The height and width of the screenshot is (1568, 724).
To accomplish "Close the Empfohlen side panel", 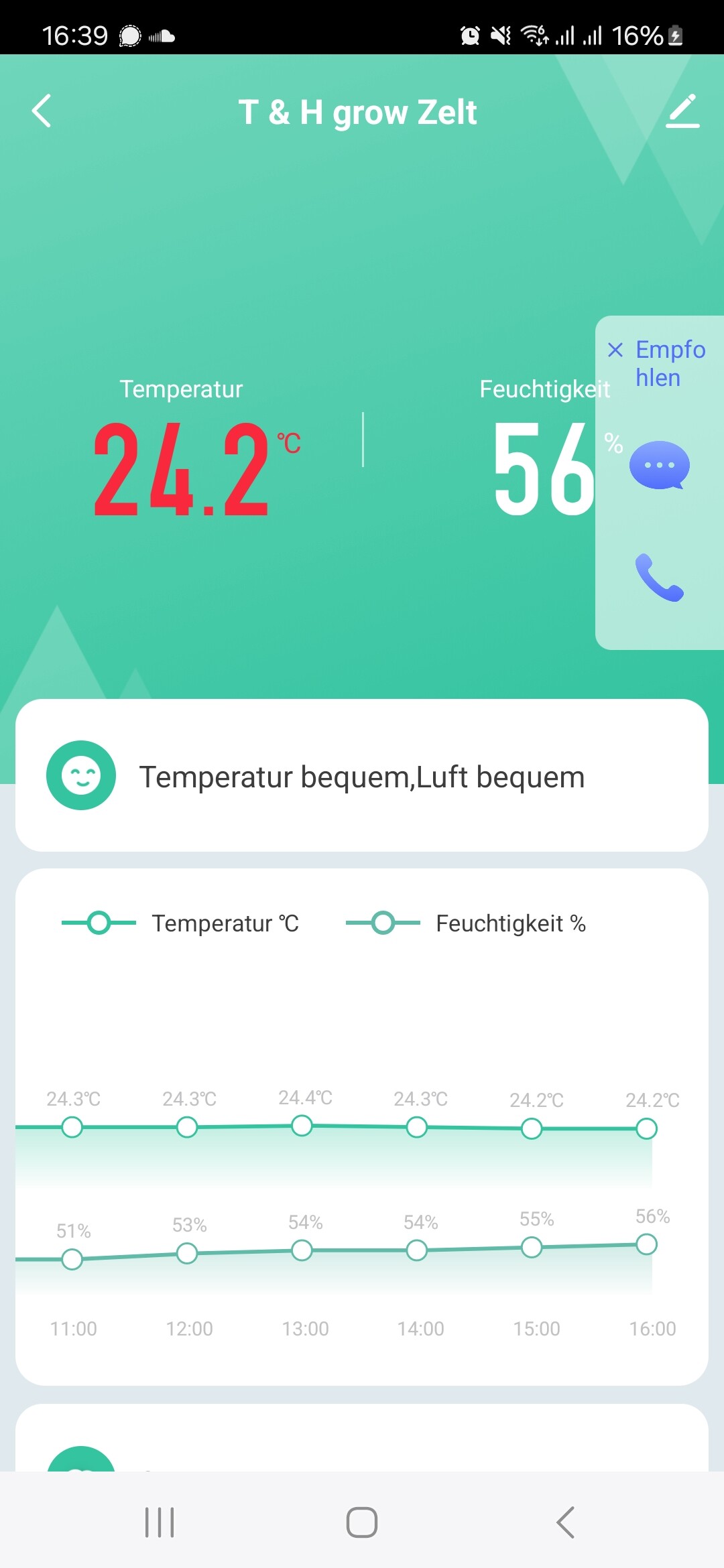I will [615, 350].
